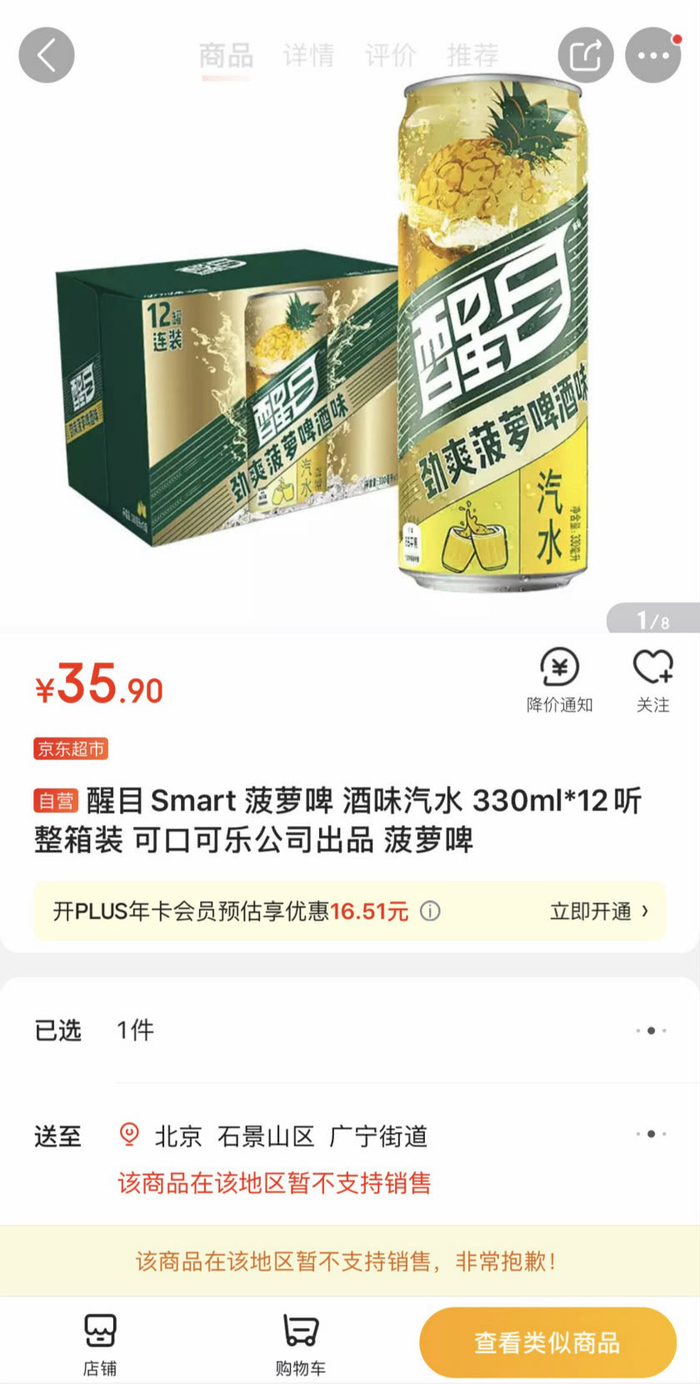Image resolution: width=700 pixels, height=1384 pixels.
Task: Go back using the arrow button
Action: click(x=46, y=55)
